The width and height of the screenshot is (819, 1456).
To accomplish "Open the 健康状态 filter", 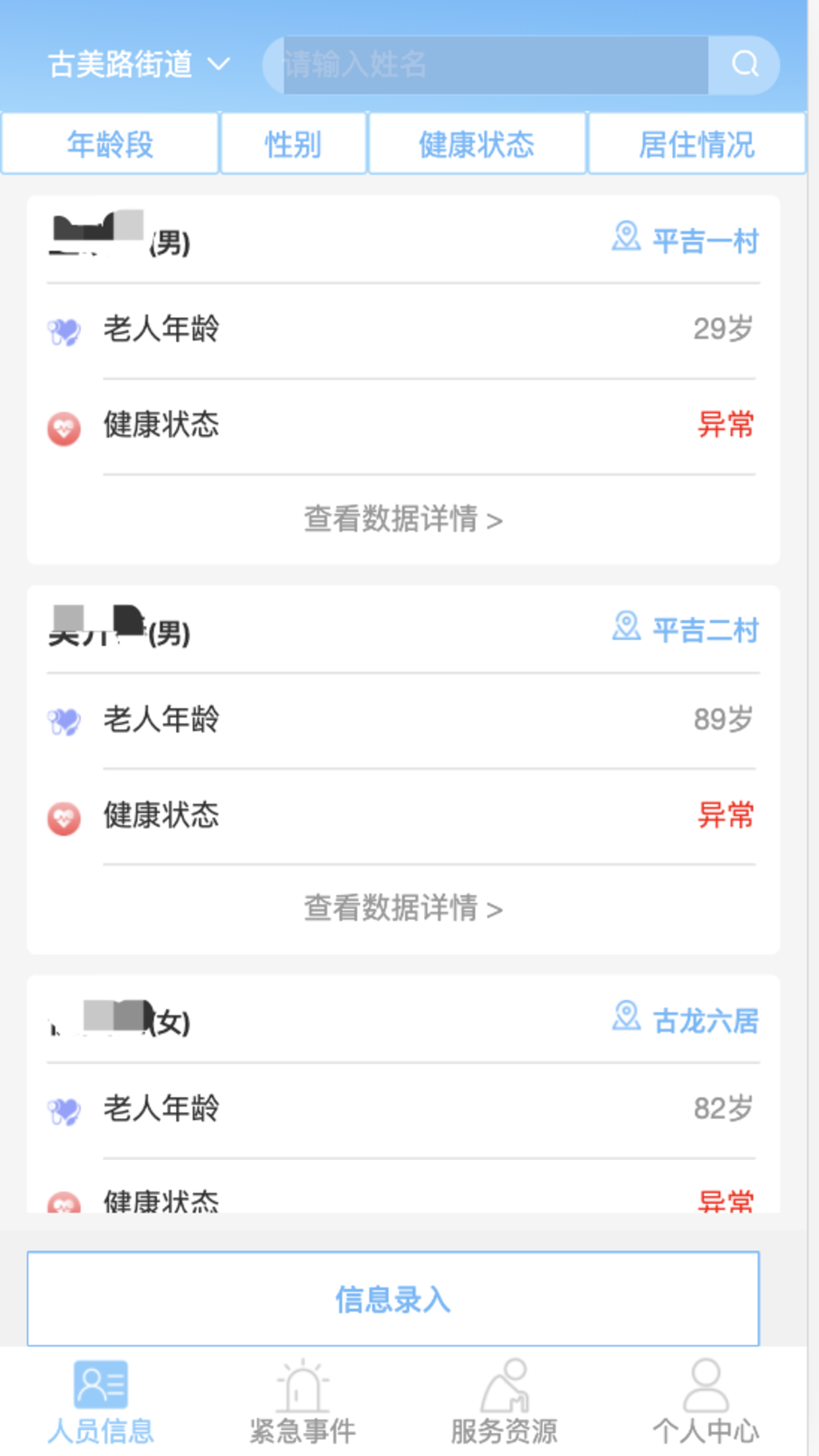I will (x=477, y=144).
